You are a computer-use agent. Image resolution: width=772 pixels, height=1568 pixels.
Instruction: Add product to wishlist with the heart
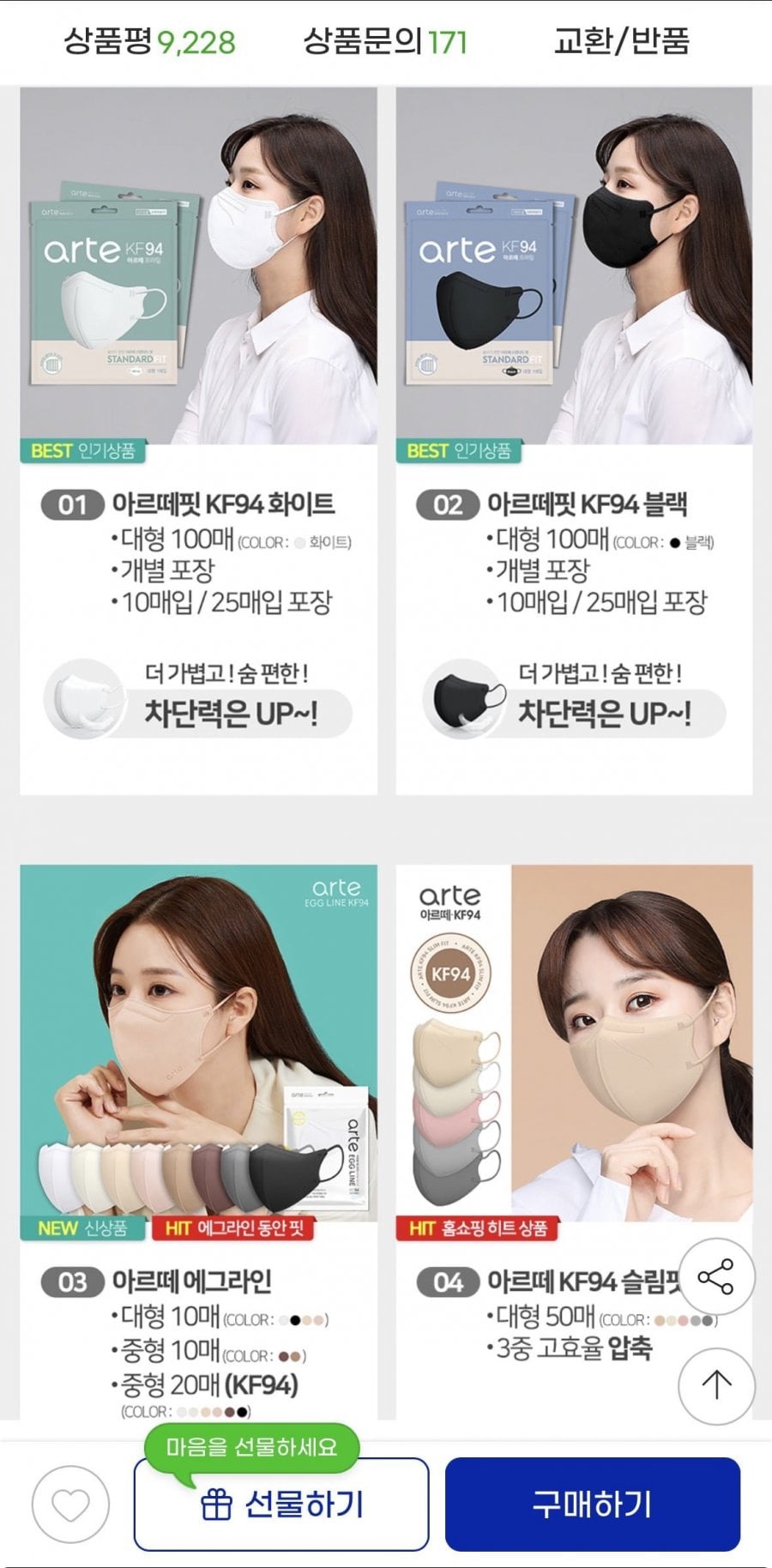click(70, 1505)
